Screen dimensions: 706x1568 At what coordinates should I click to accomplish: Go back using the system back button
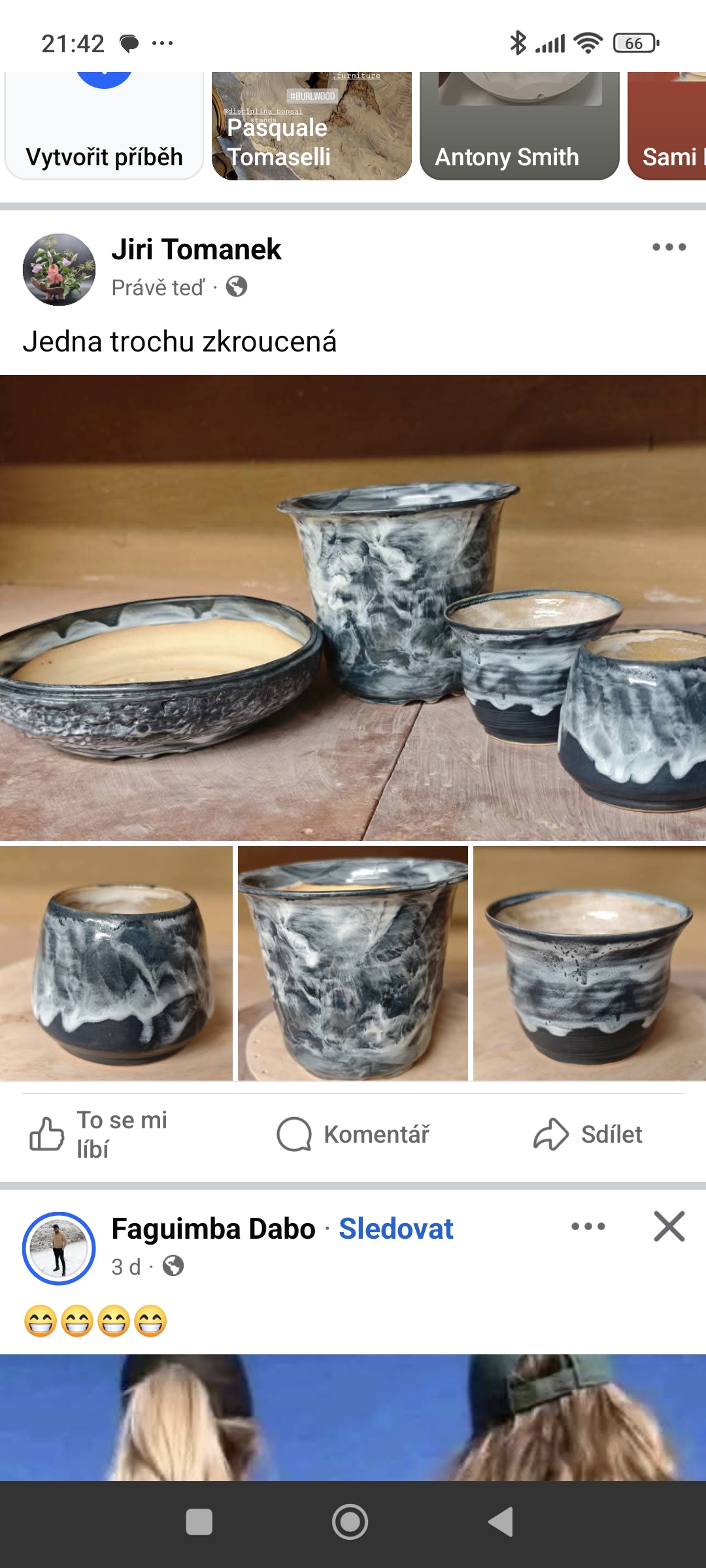[x=501, y=1522]
